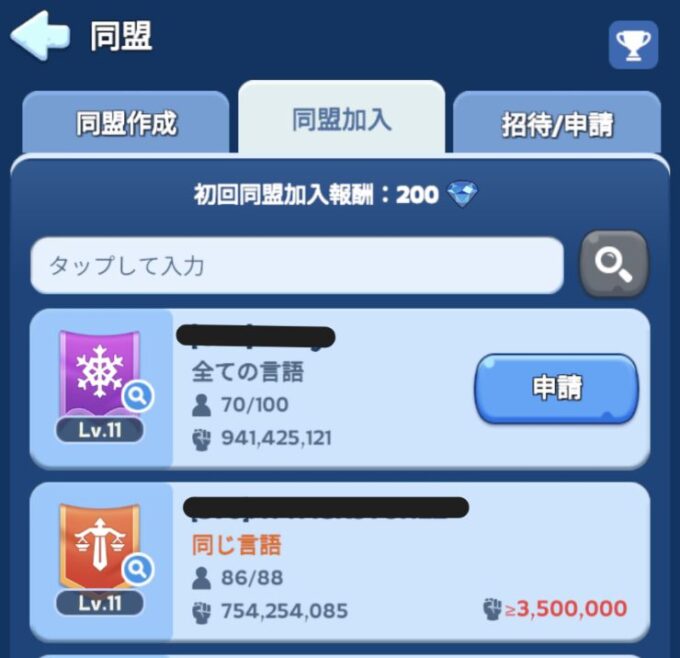Open the alliance ranking trophy icon
Image resolution: width=680 pixels, height=658 pixels.
pyautogui.click(x=633, y=45)
